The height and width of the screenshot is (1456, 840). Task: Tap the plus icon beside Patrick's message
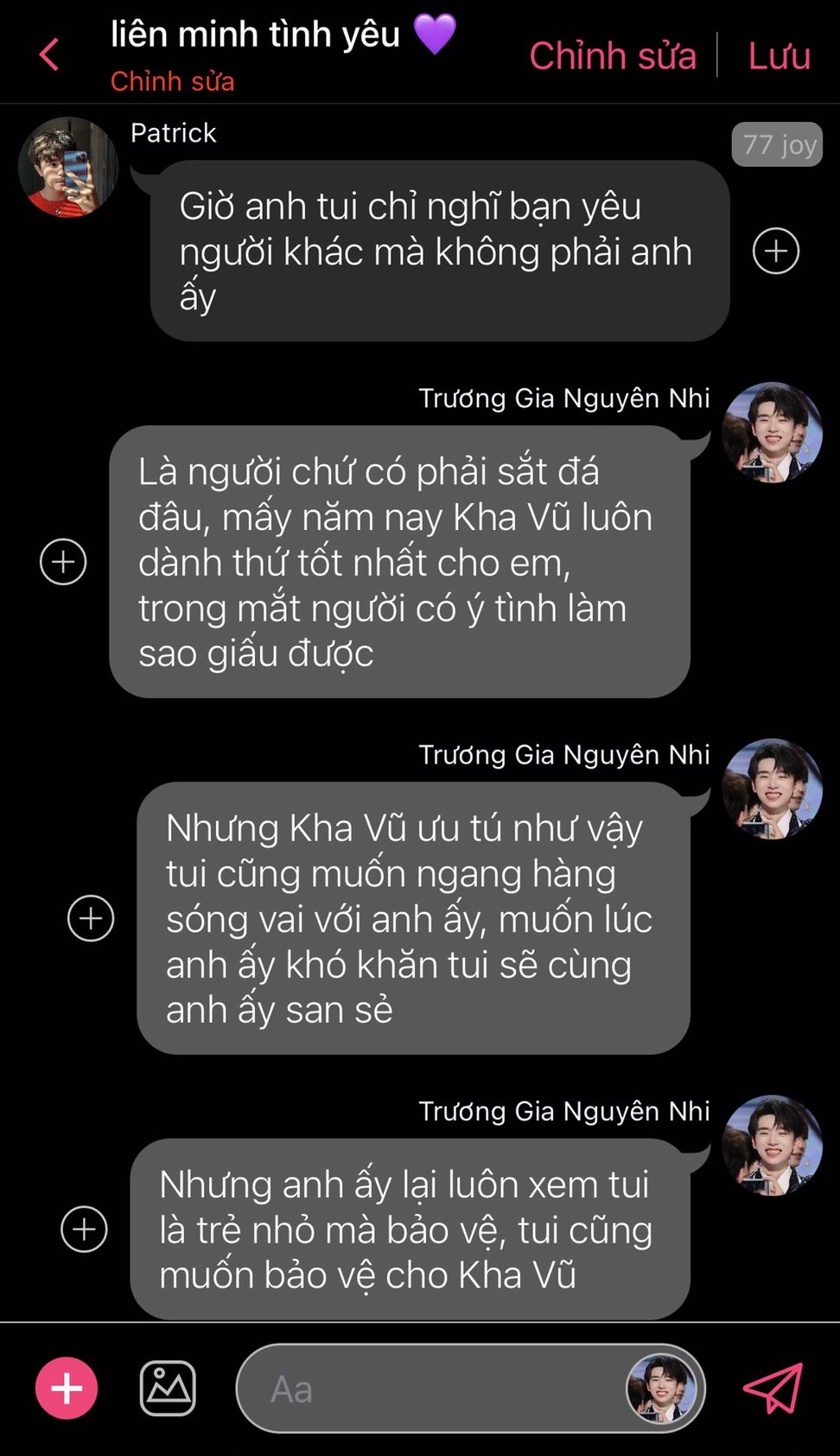(x=775, y=252)
